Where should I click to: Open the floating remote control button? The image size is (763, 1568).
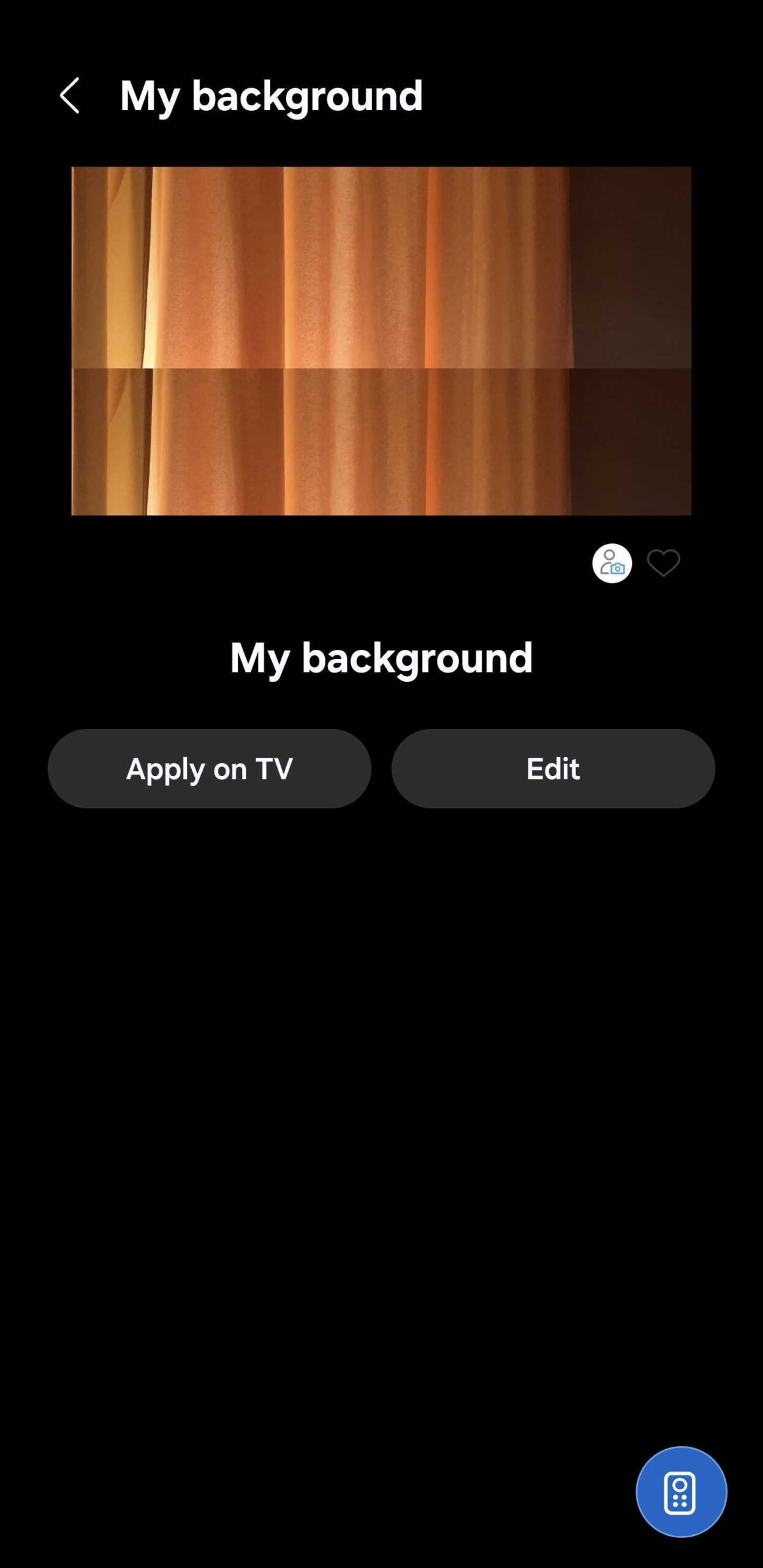point(681,1492)
